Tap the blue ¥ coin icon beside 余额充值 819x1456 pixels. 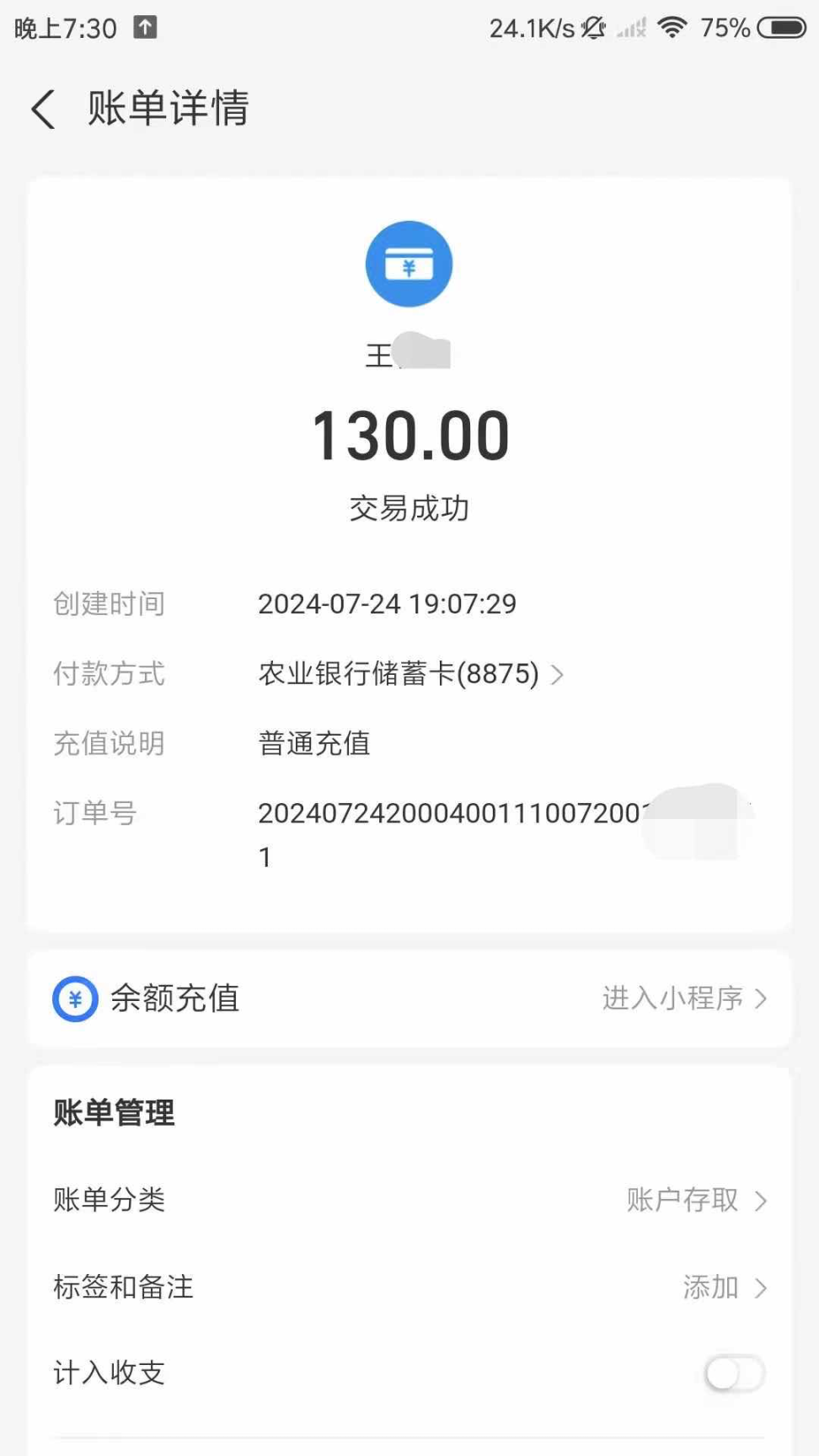(x=75, y=999)
